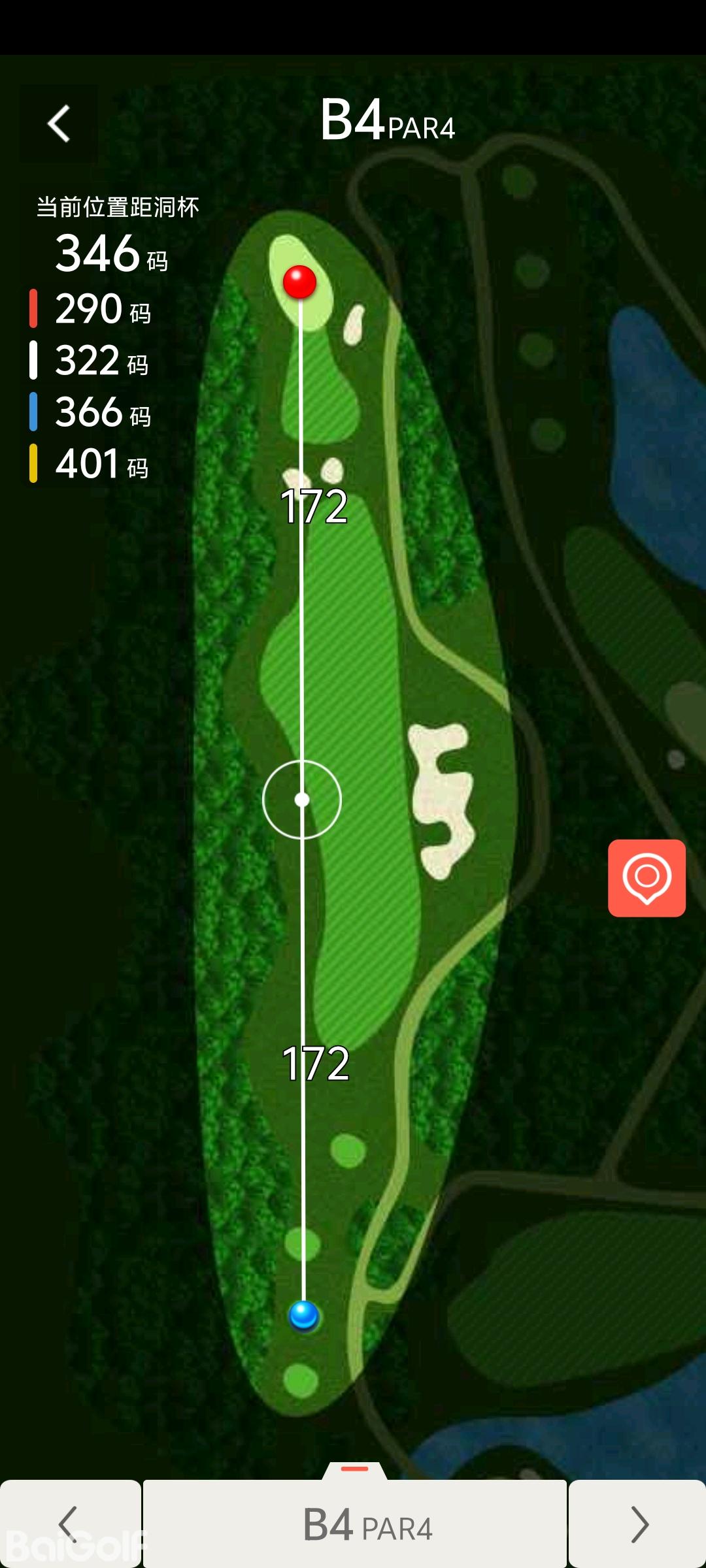
Task: Tap the orange location pin button
Action: click(647, 878)
